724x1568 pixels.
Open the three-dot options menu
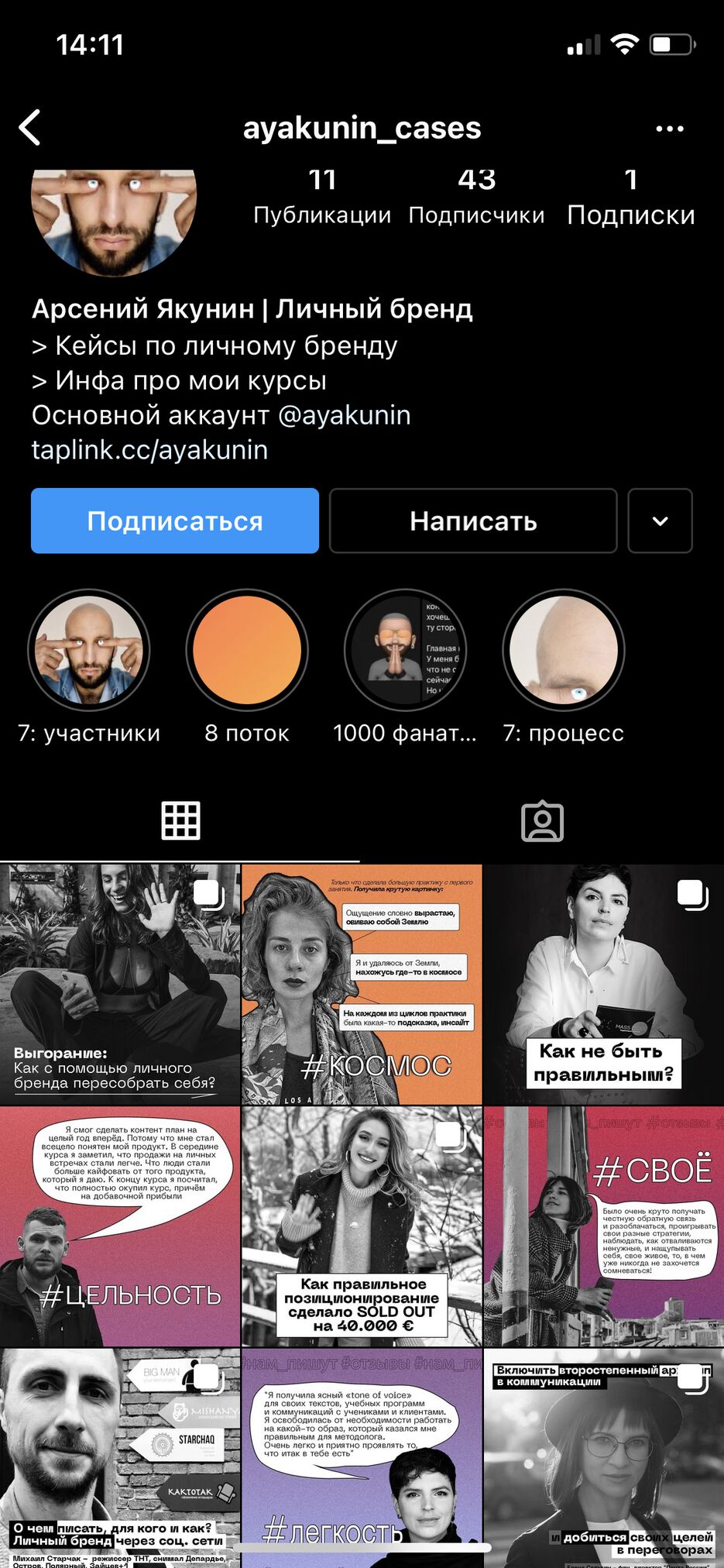click(x=669, y=129)
